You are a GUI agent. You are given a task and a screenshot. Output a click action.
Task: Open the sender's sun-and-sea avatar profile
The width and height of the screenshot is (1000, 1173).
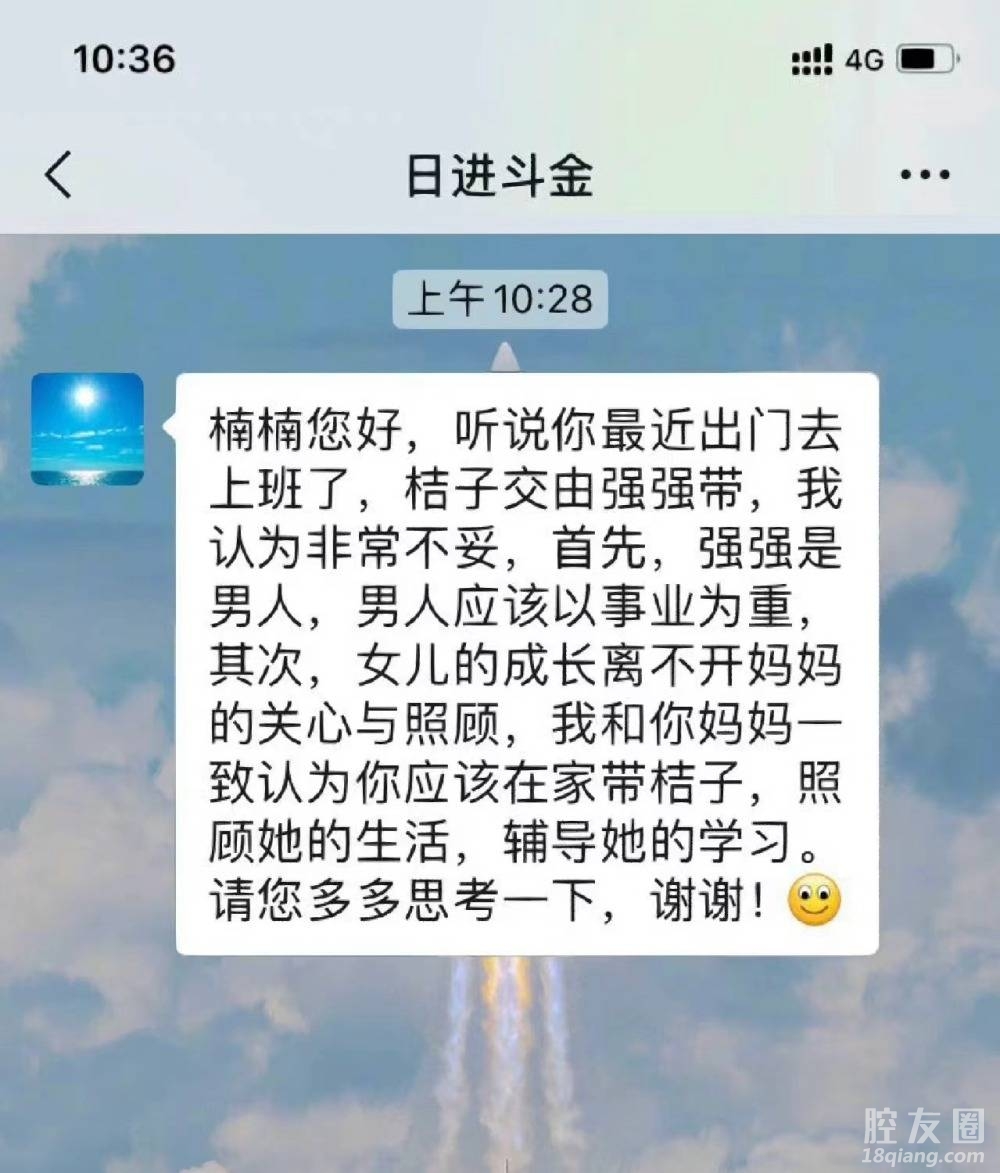point(87,429)
